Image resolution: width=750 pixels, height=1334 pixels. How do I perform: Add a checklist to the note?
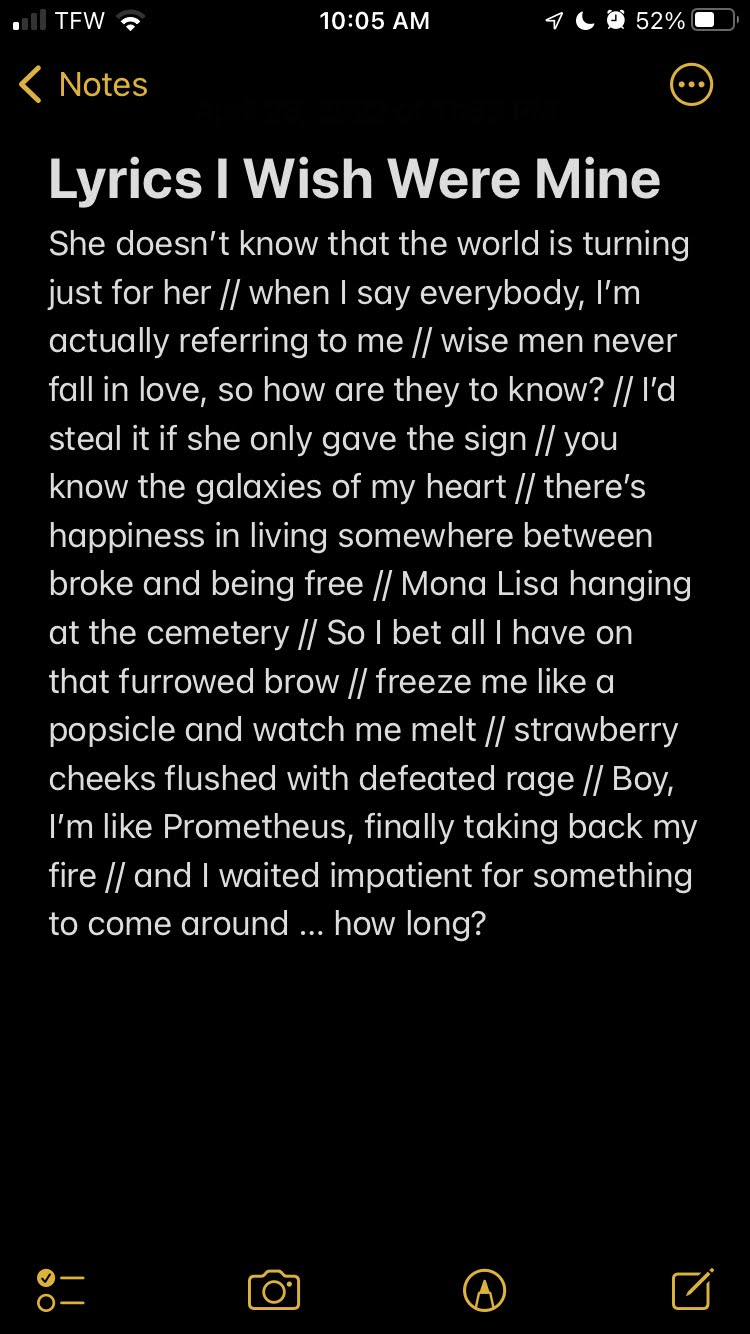tap(60, 1290)
